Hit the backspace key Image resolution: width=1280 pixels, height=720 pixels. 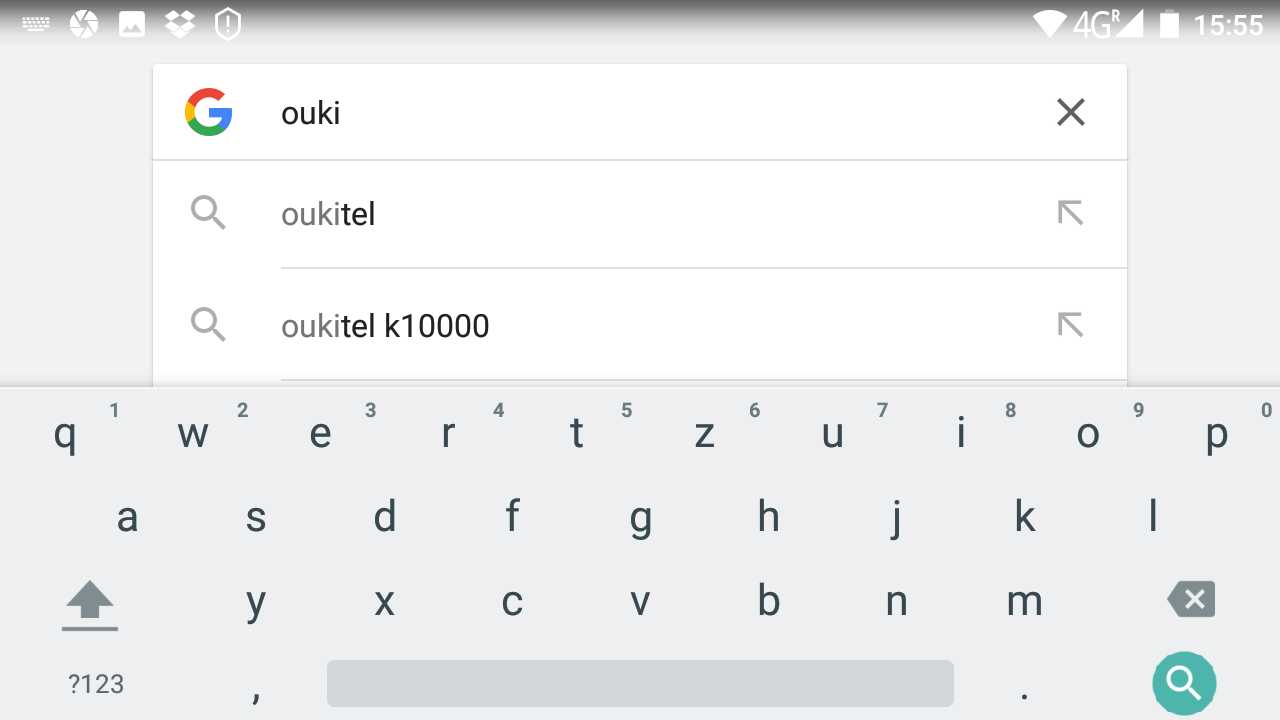[1191, 600]
